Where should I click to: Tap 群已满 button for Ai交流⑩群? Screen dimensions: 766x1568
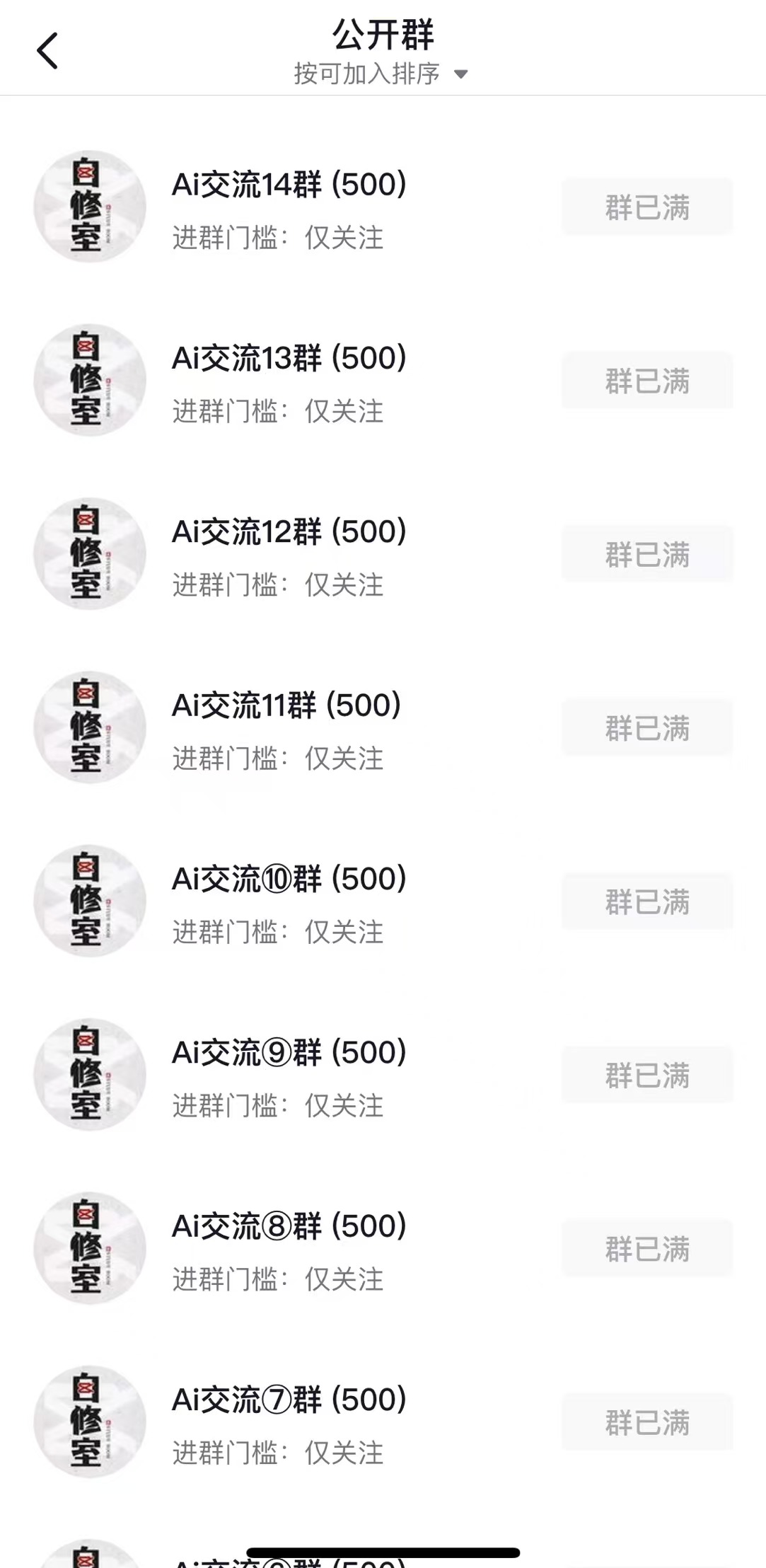coord(647,902)
